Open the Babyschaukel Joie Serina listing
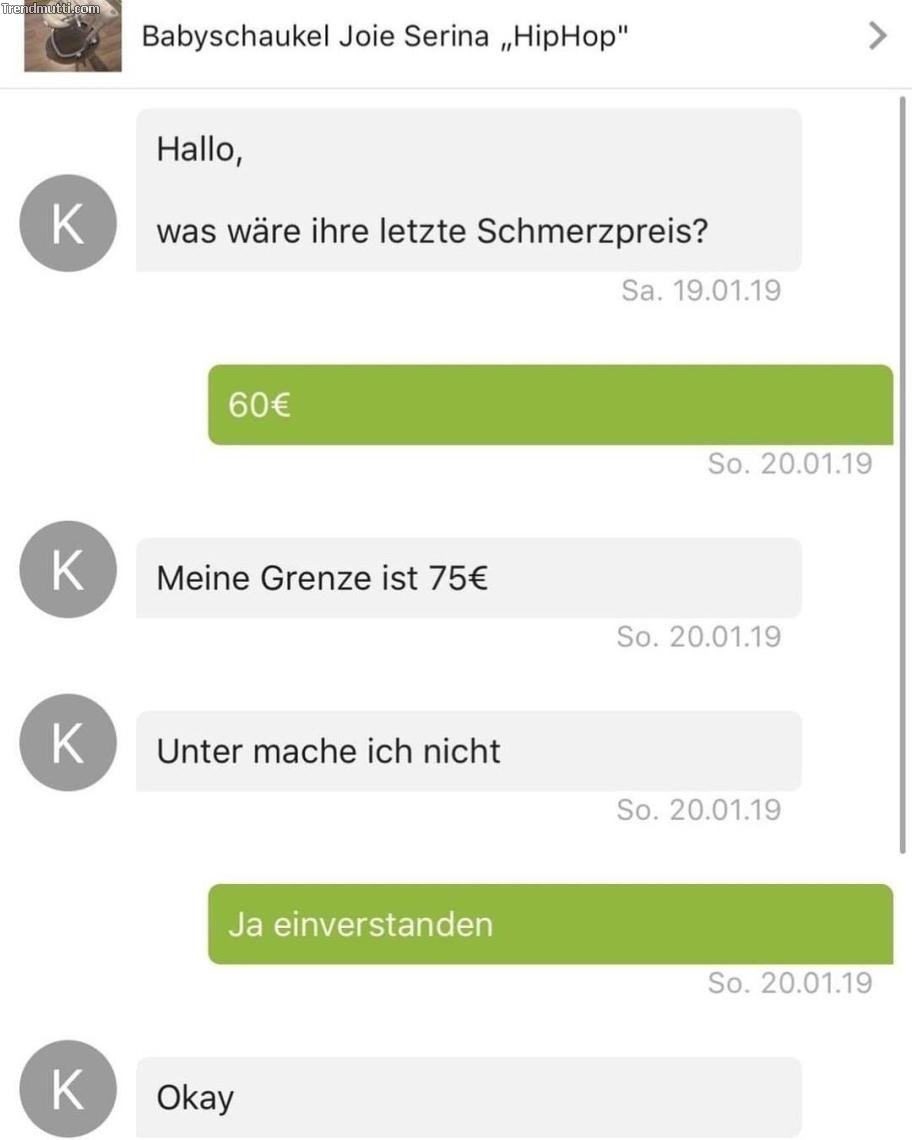912x1140 pixels. 385,38
